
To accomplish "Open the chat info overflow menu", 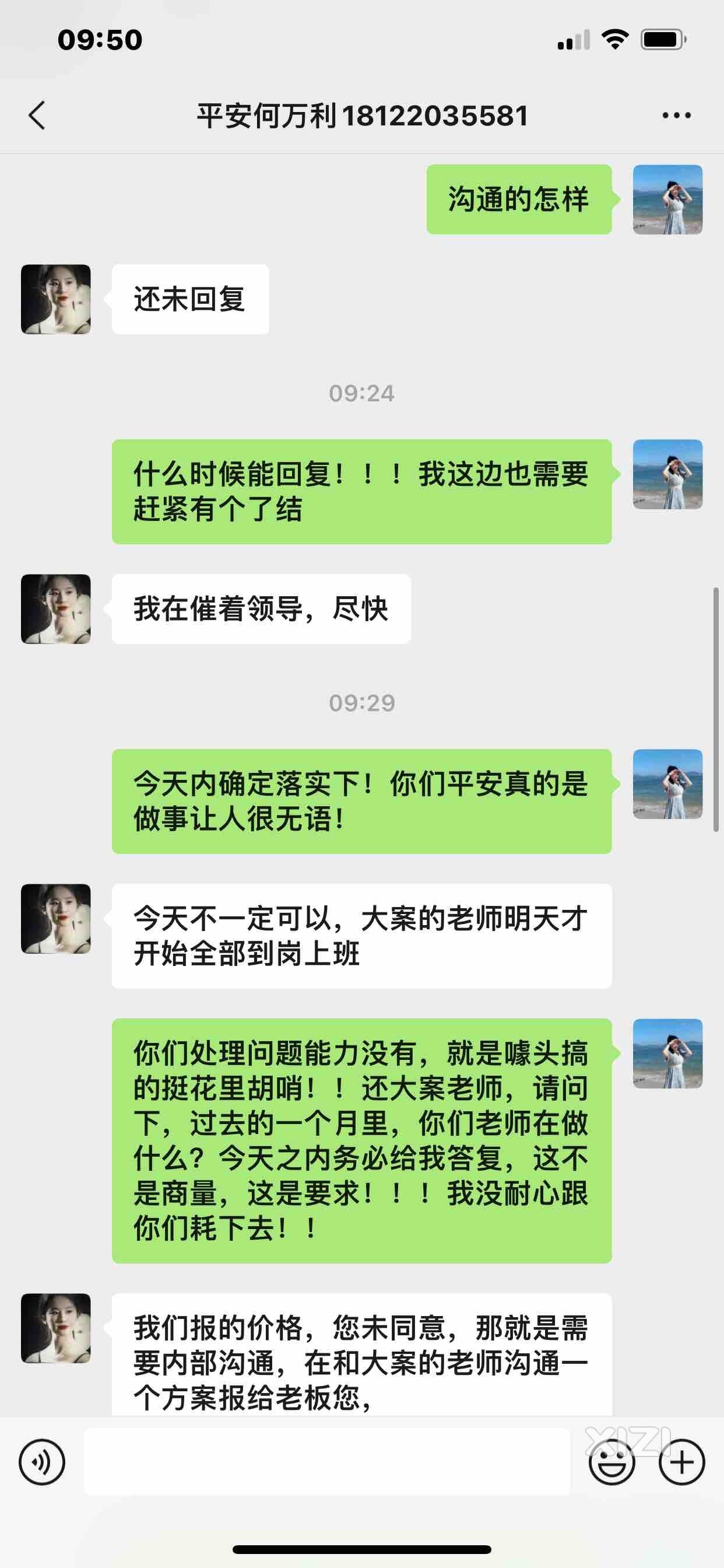I will [676, 115].
